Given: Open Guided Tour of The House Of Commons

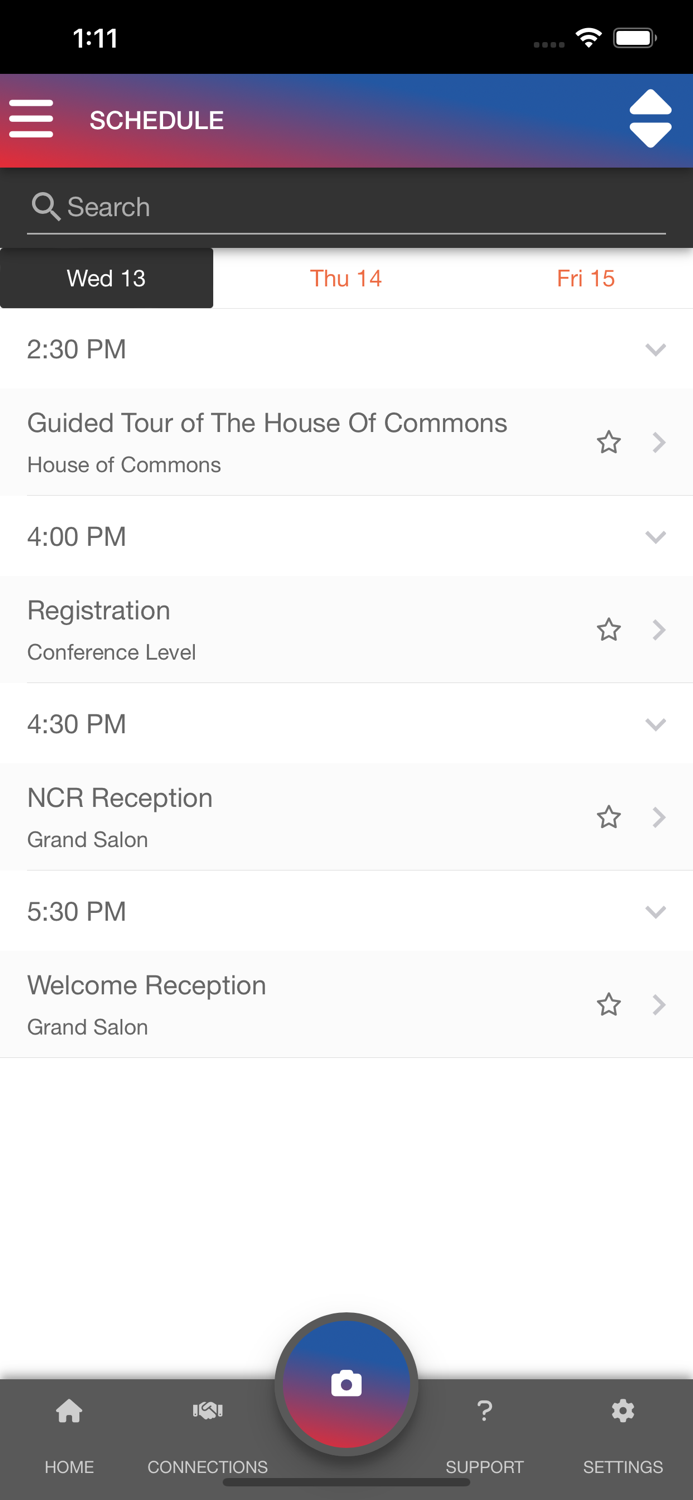Looking at the screenshot, I should [267, 441].
